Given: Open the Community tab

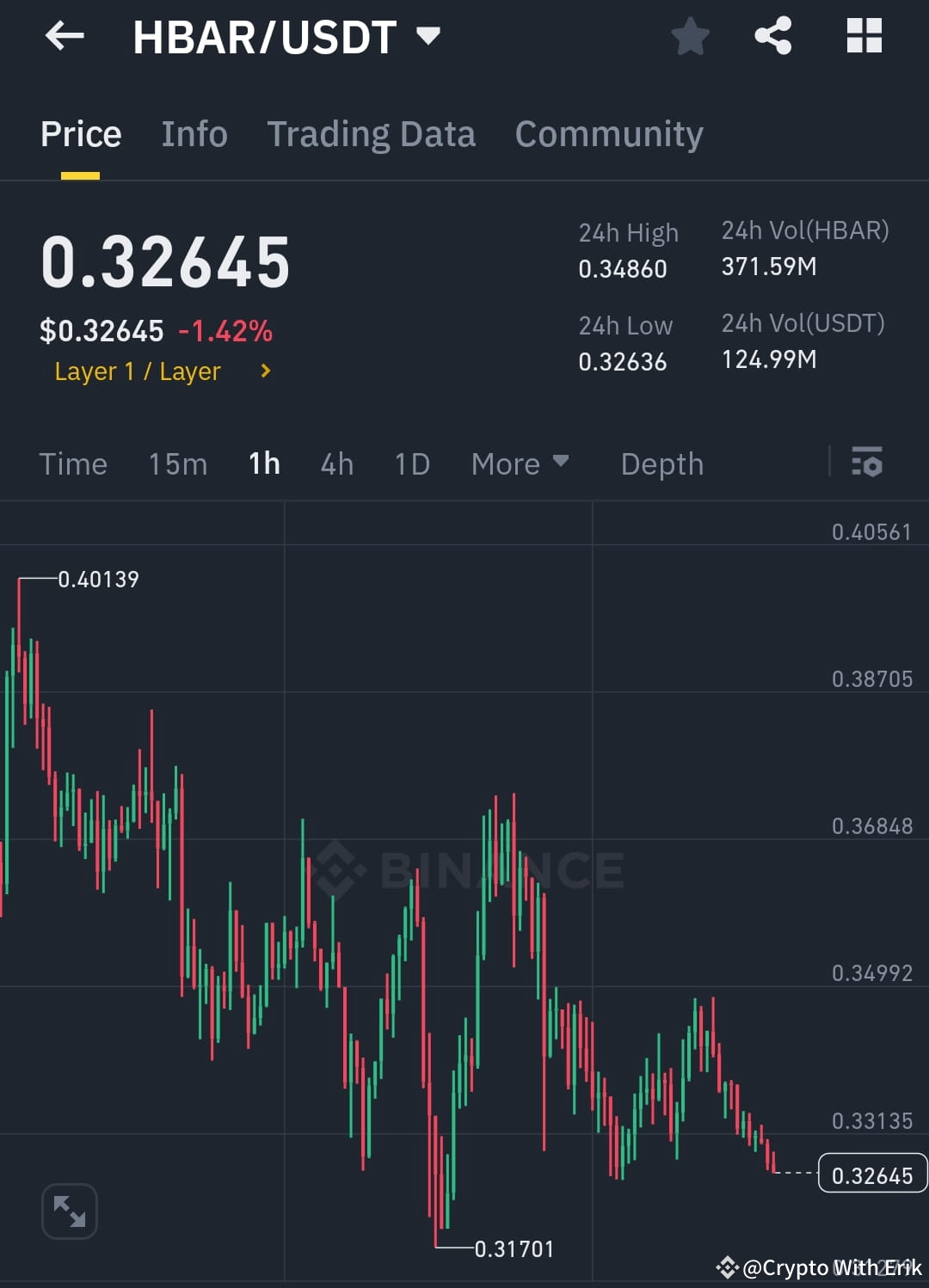Looking at the screenshot, I should tap(608, 134).
